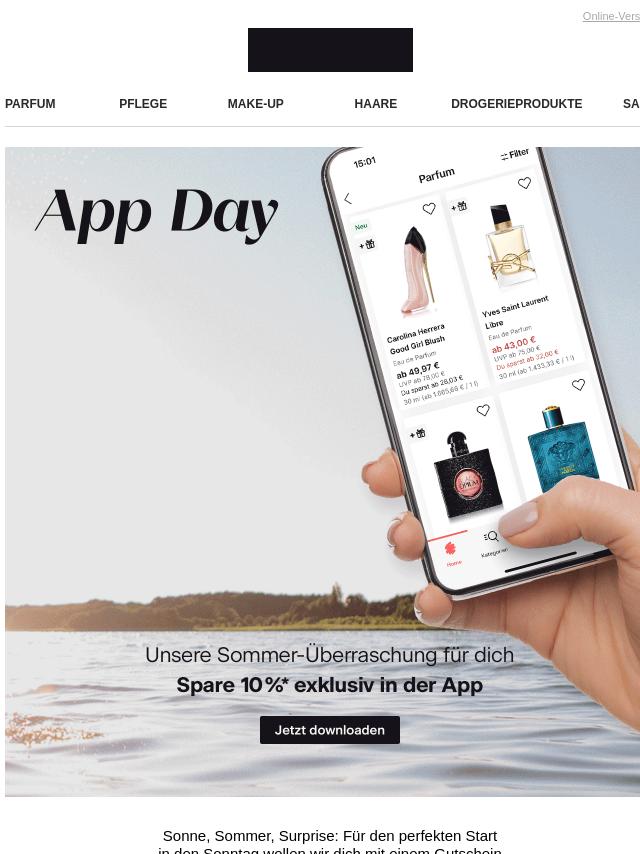This screenshot has width=640, height=854.
Task: Browse the HAARE category
Action: click(x=375, y=104)
